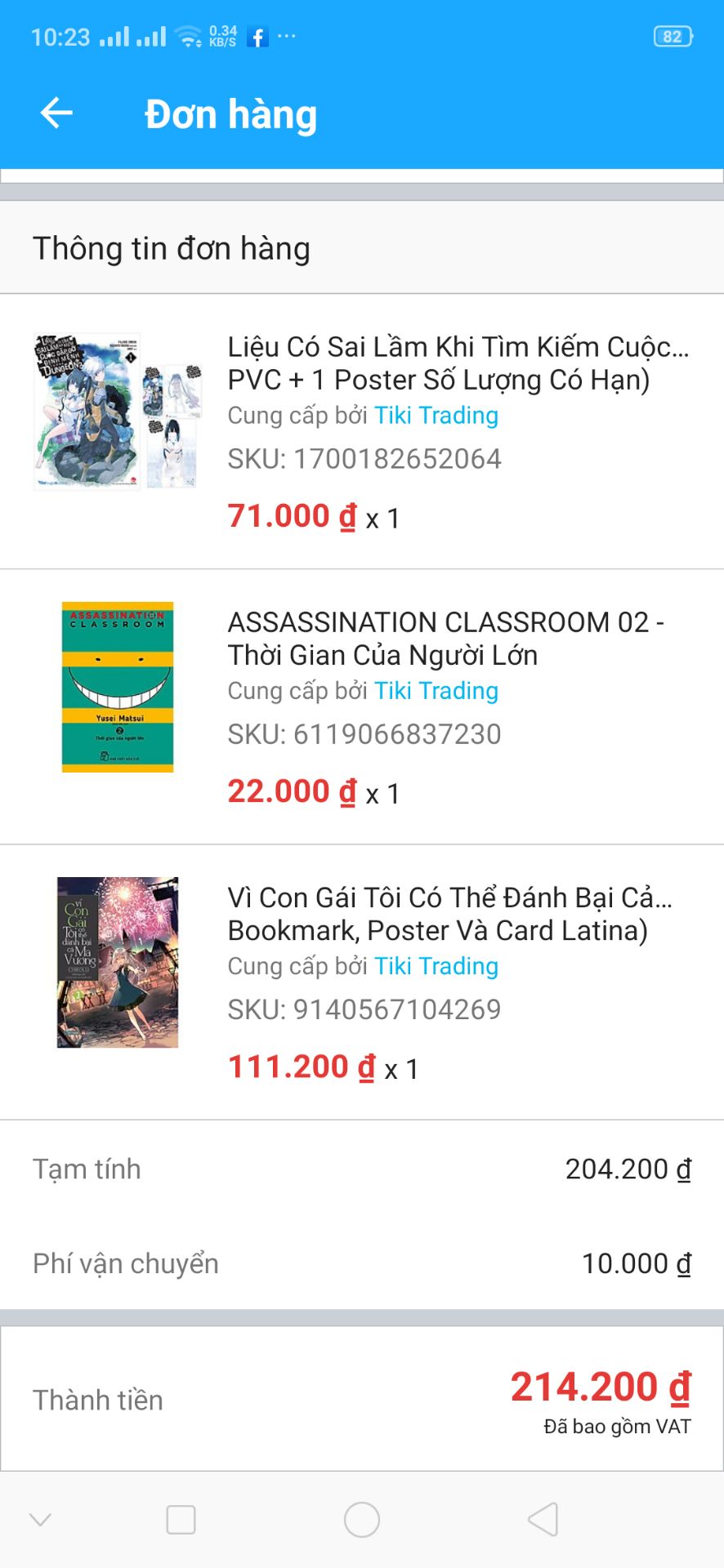The image size is (724, 1568).
Task: Open the Liệu Có Sai Lầm Khi Tìm Kiếm product
Action: tap(458, 363)
